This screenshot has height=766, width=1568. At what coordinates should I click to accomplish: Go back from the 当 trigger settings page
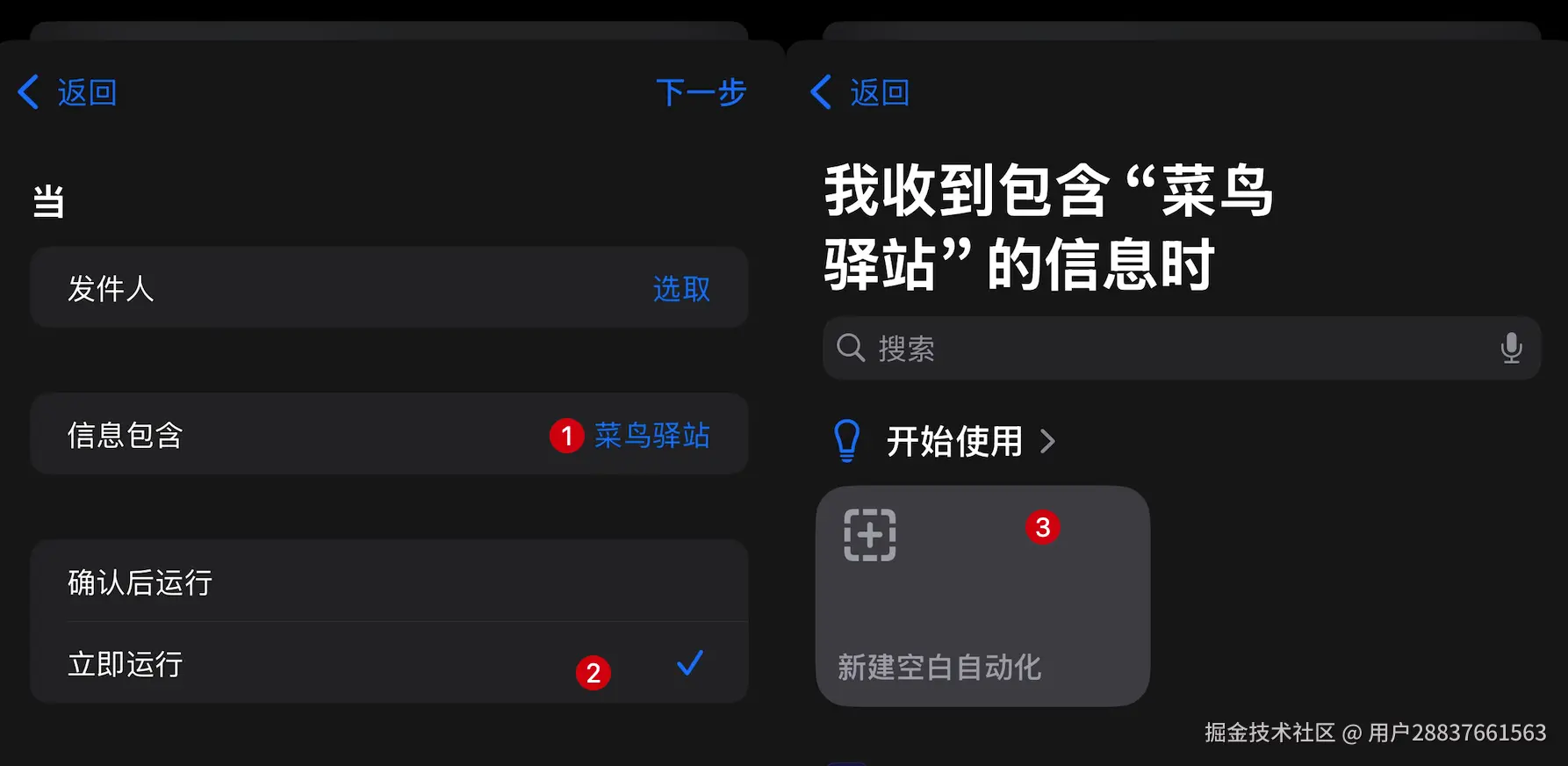pos(68,92)
